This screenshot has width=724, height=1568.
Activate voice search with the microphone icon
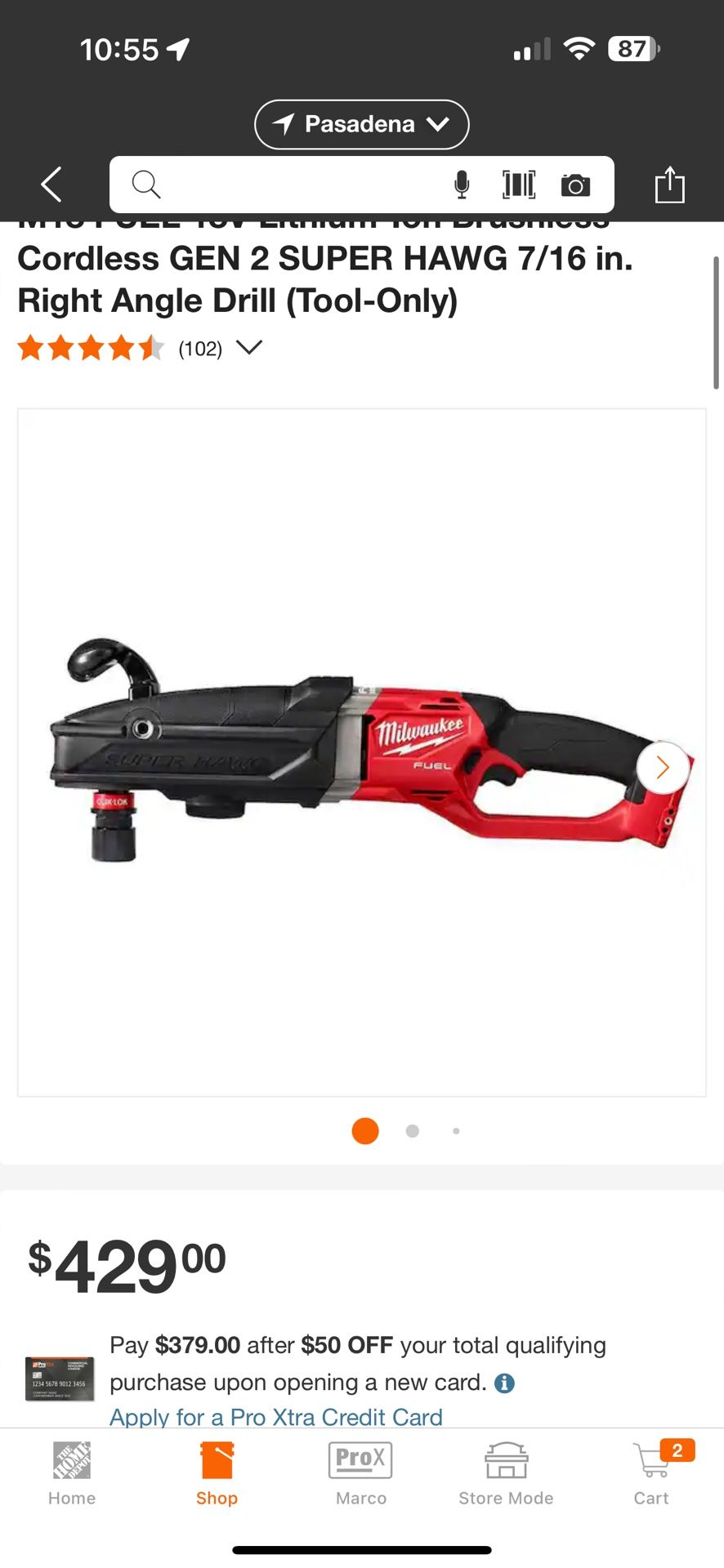pyautogui.click(x=463, y=185)
